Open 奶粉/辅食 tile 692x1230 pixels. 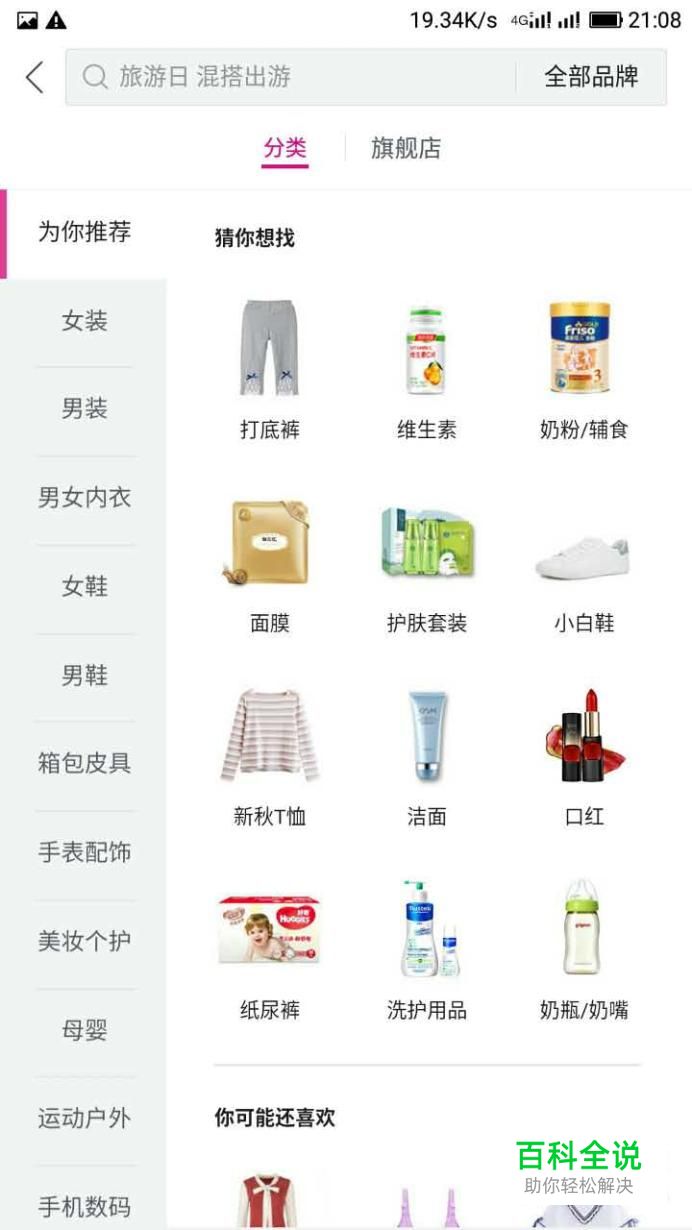pos(584,369)
